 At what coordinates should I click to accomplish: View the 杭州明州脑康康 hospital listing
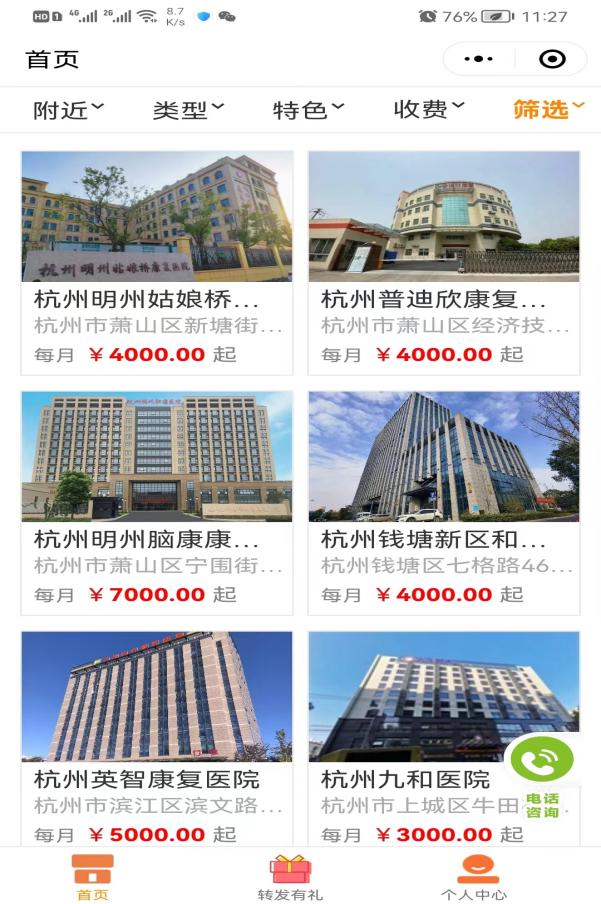click(157, 502)
